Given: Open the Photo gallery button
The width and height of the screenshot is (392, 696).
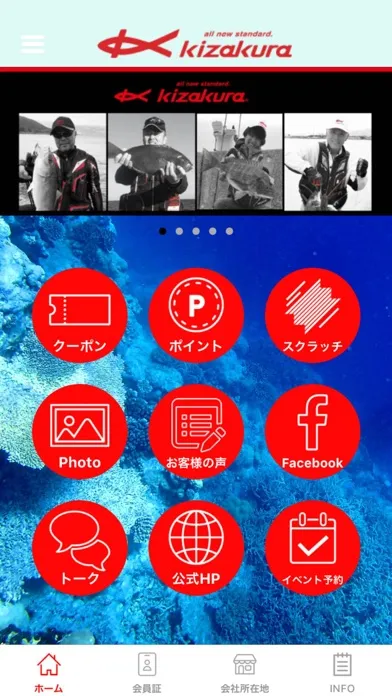Looking at the screenshot, I should pyautogui.click(x=80, y=431).
